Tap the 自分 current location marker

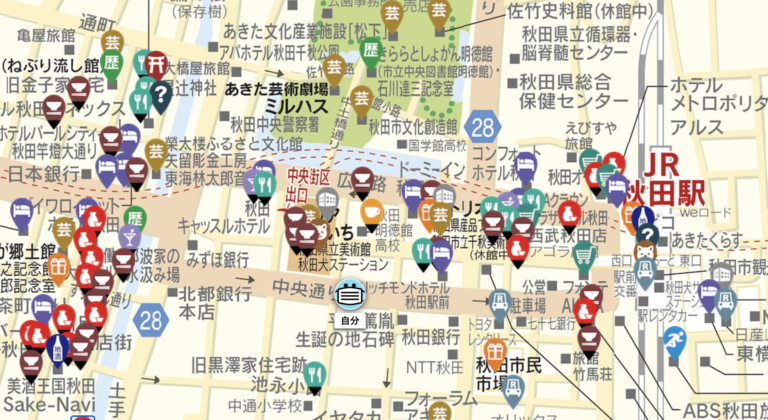click(349, 296)
